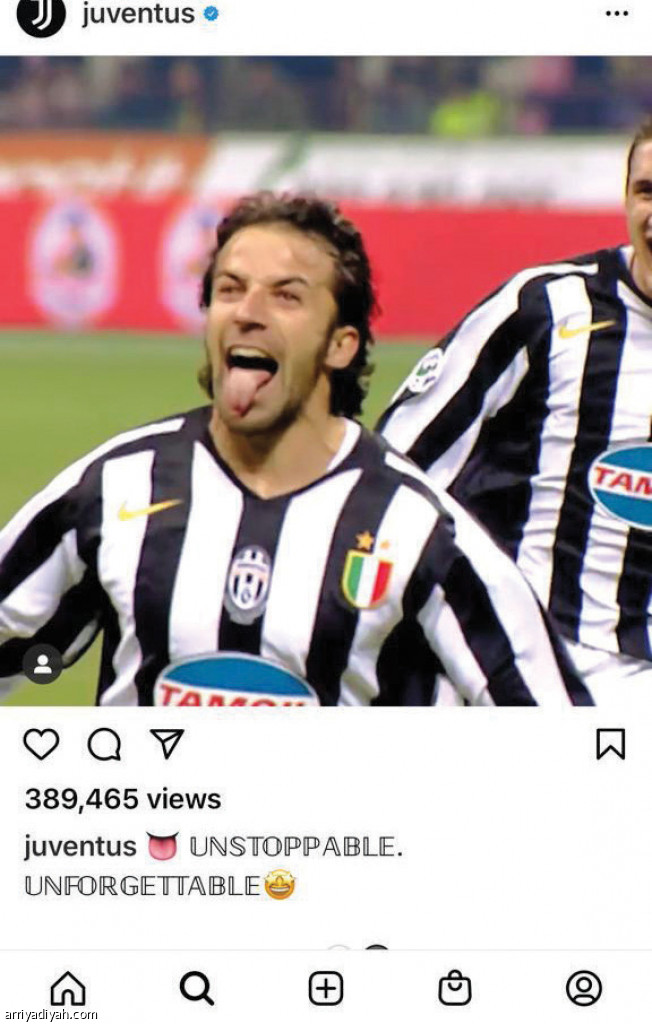Open the juventus account name in header

click(138, 15)
